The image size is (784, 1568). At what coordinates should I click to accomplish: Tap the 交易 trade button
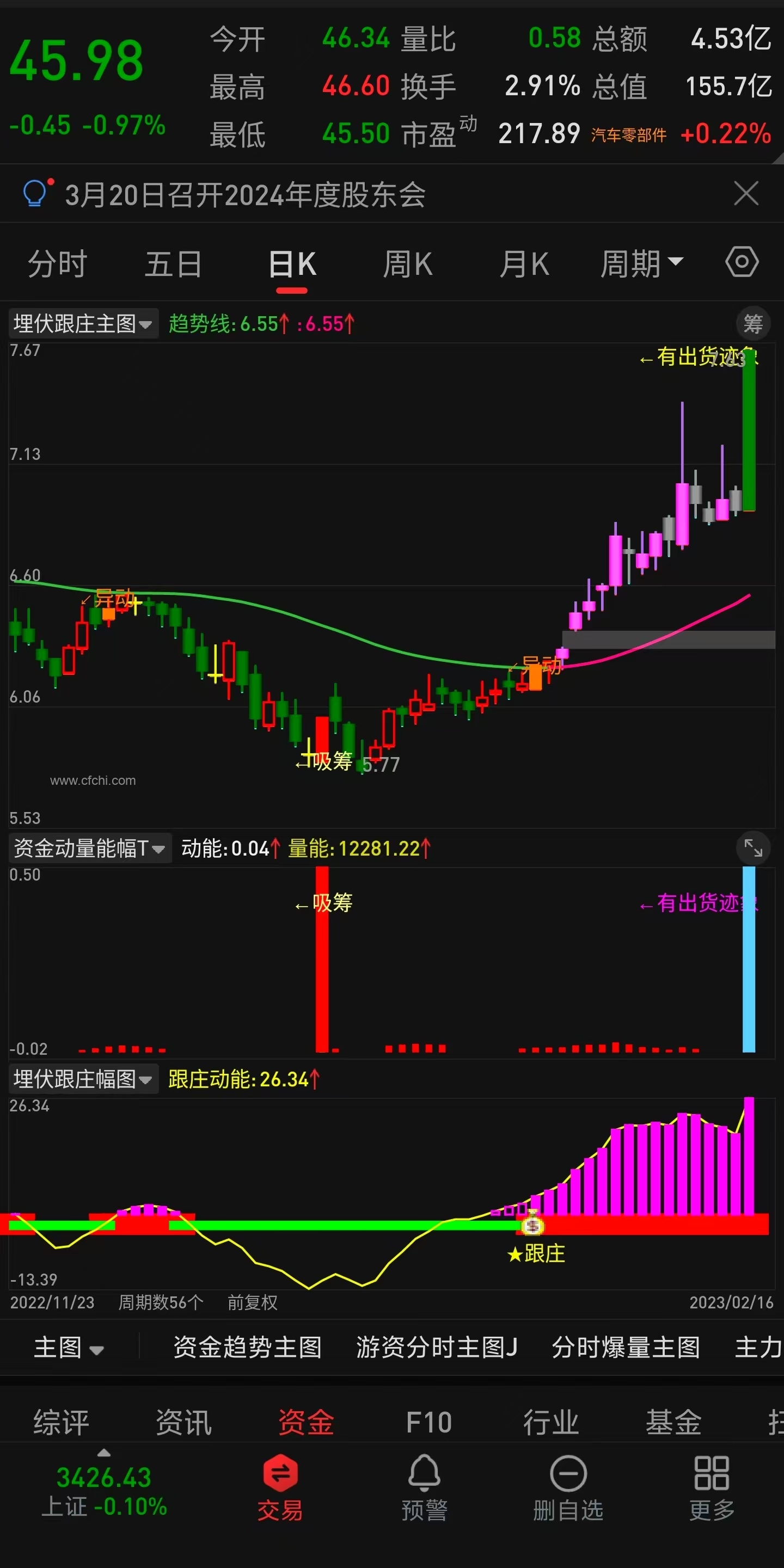pos(280,1486)
